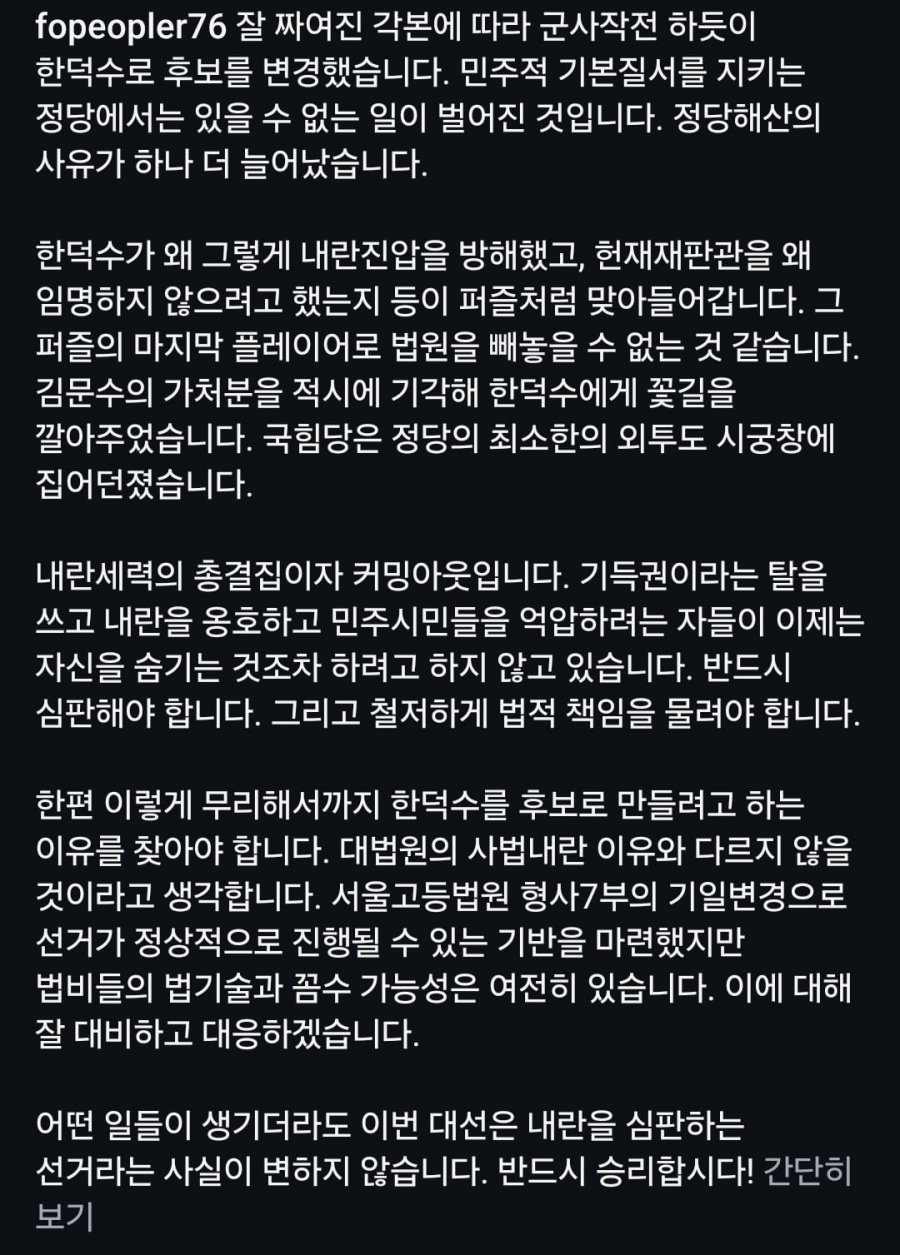Collapse the caption with 간단히 보기
This screenshot has width=900, height=1255.
[808, 1170]
